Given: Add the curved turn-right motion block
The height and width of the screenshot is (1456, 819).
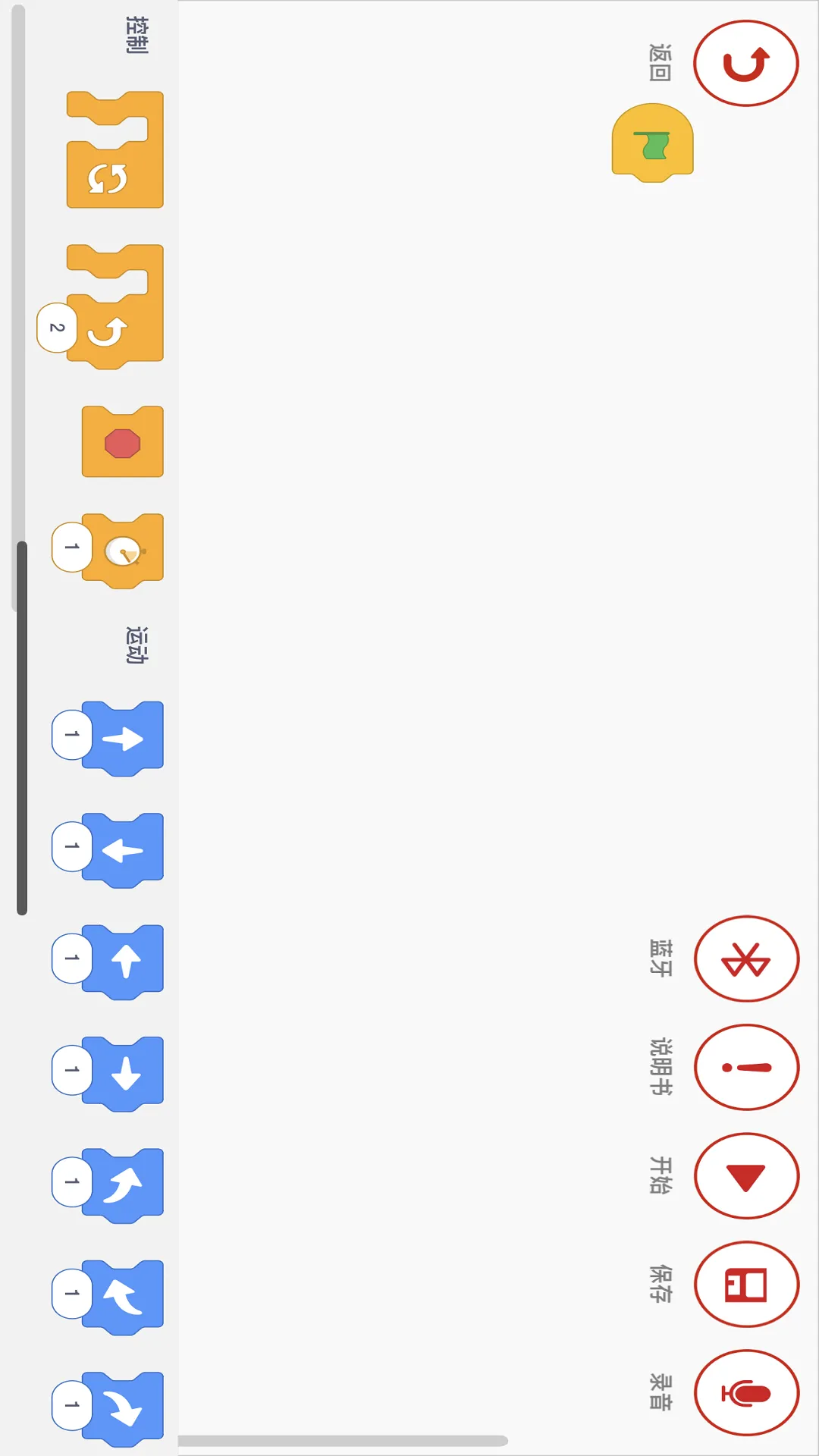Looking at the screenshot, I should pos(125,1183).
